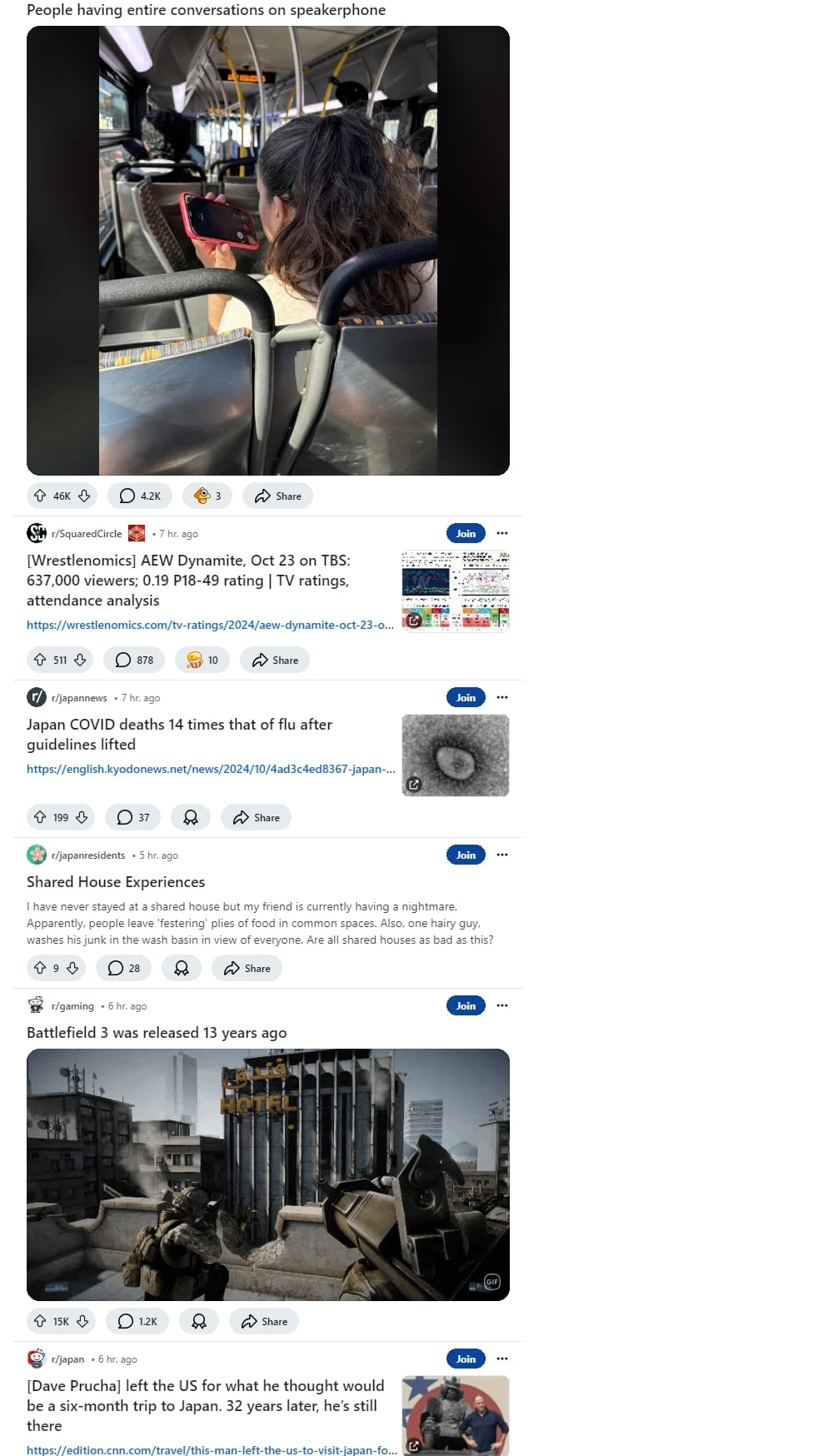The image size is (813, 1456).
Task: Open comments on the speakerphone post
Action: pyautogui.click(x=140, y=496)
